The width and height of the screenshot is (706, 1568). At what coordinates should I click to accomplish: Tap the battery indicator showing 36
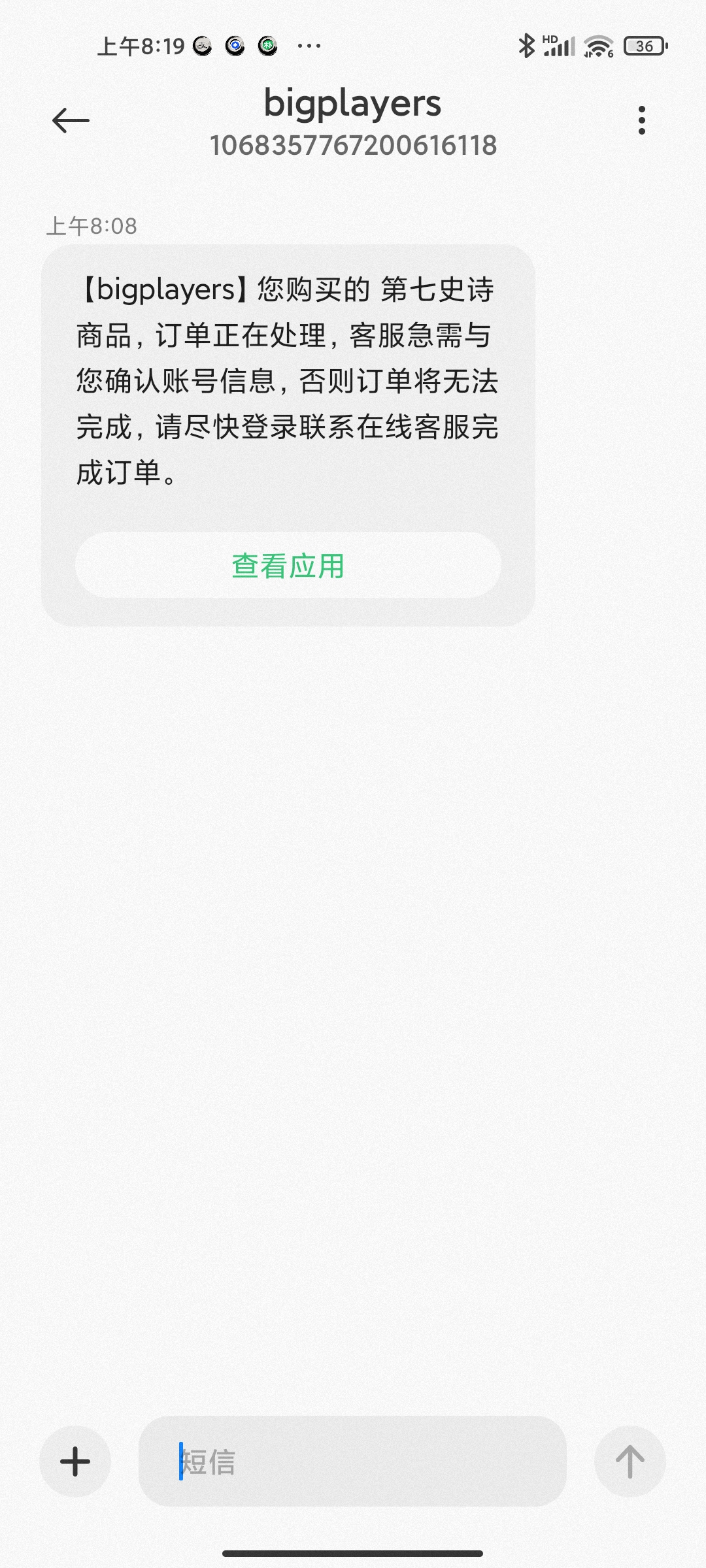(645, 46)
